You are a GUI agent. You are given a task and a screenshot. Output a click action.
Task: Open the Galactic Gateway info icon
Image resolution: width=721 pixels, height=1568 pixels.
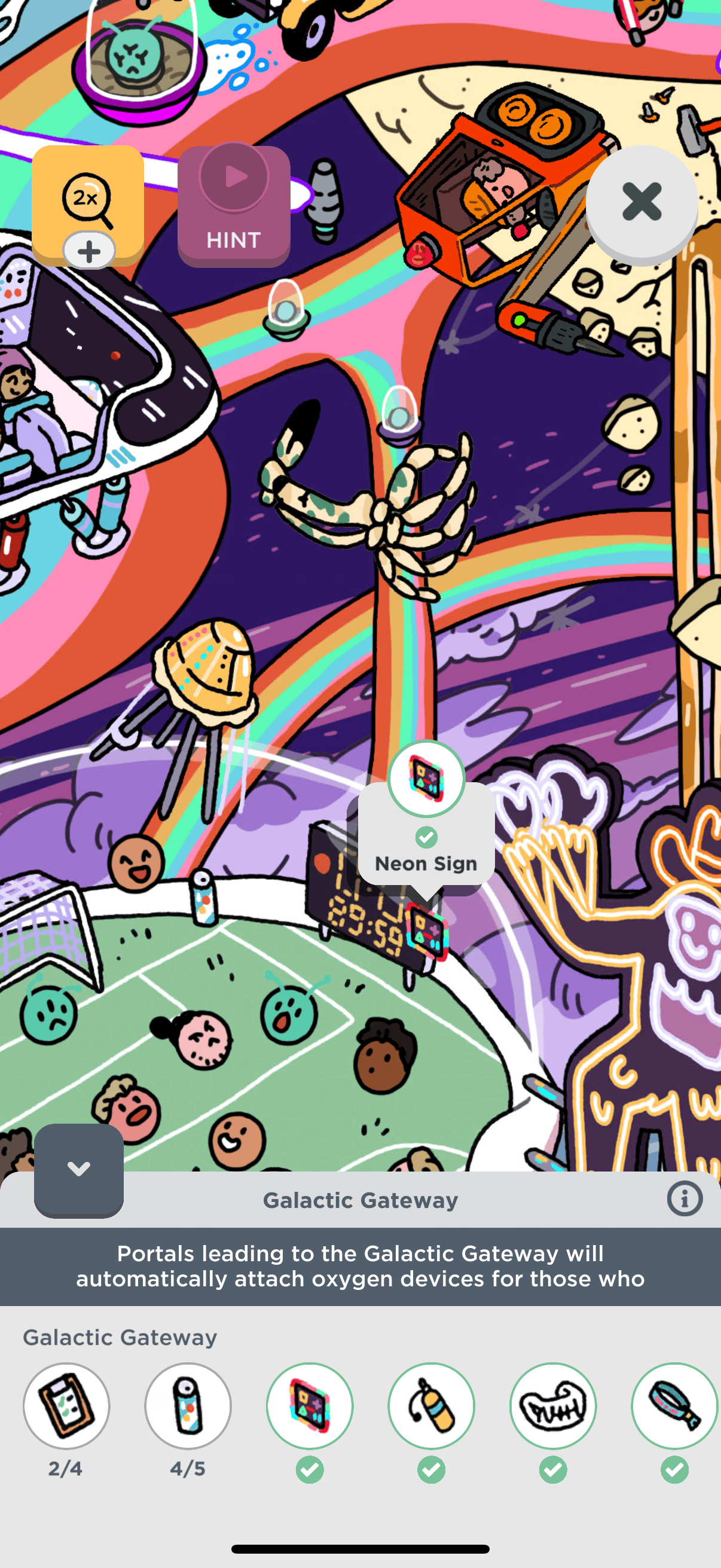685,1198
